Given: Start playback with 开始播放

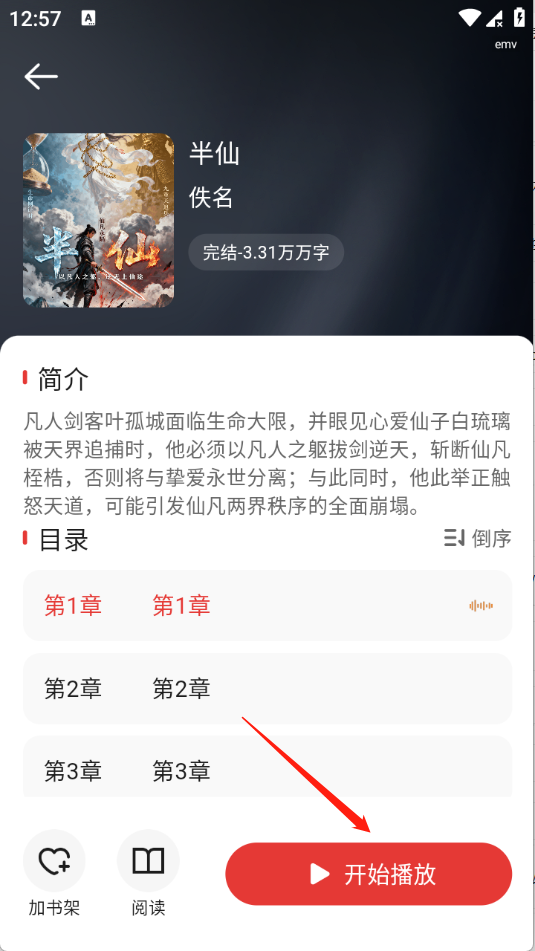Looking at the screenshot, I should 369,874.
